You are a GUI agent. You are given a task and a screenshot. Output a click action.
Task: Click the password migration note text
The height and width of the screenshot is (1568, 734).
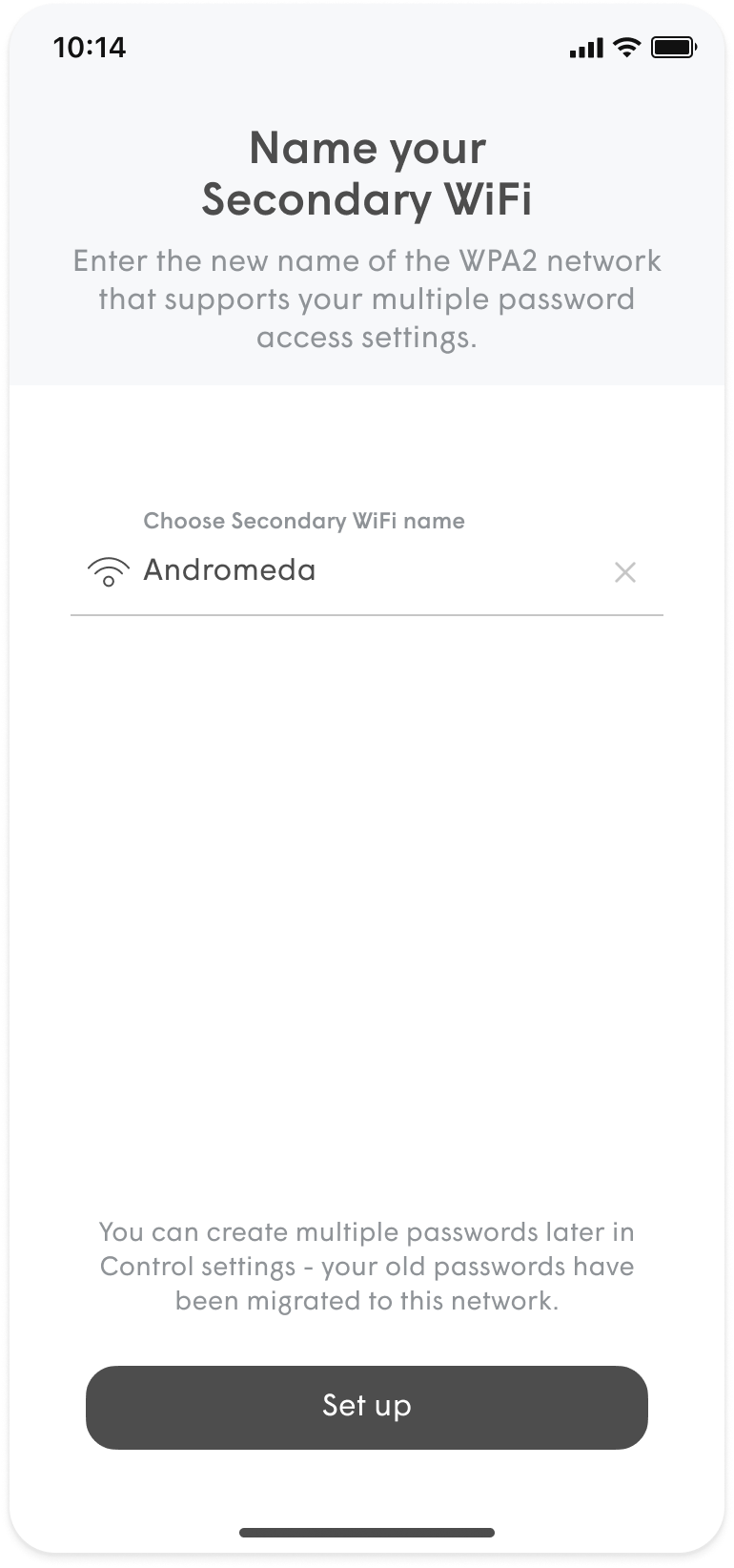366,1266
